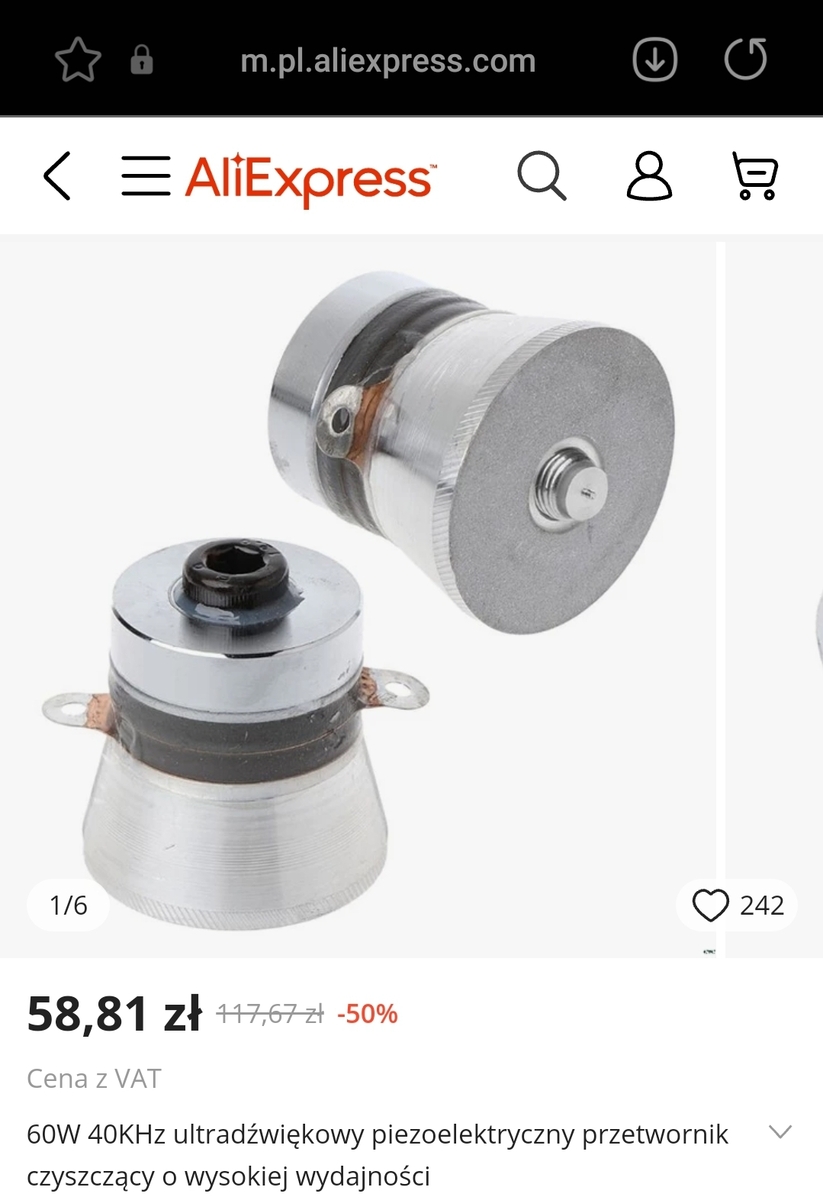Screen dimensions: 823x1200
Task: Open the hamburger menu
Action: pos(146,177)
